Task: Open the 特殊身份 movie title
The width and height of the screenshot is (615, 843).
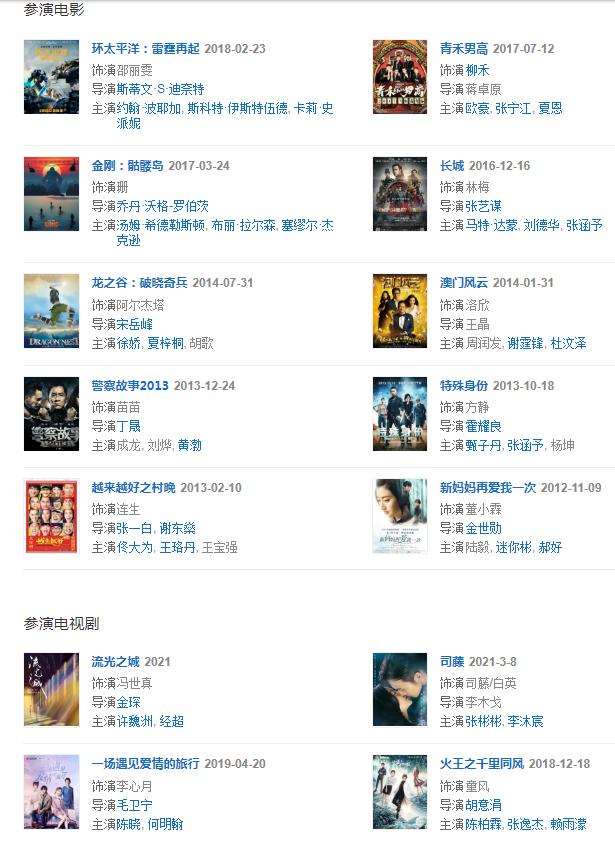Action: 464,386
